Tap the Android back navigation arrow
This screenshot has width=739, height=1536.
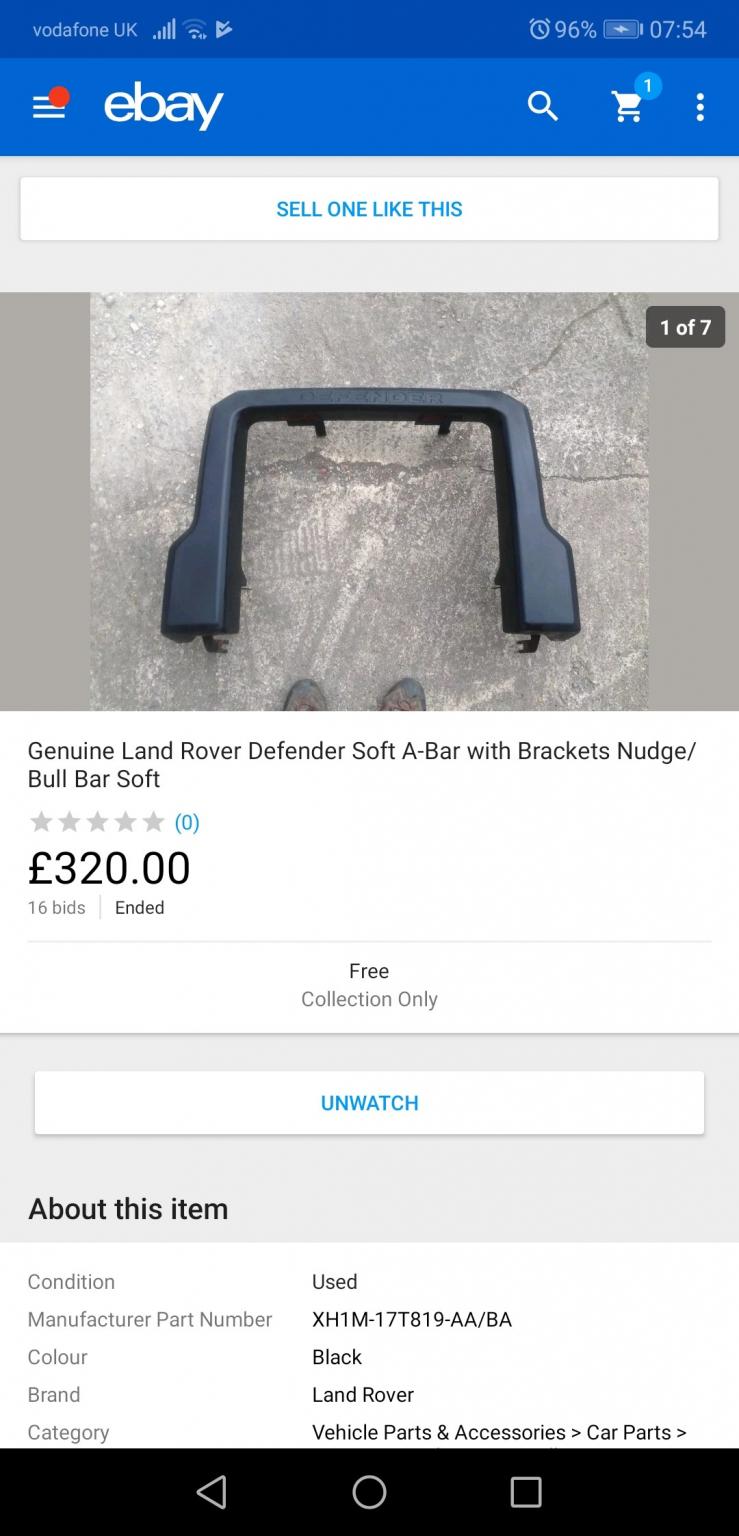pos(211,1490)
